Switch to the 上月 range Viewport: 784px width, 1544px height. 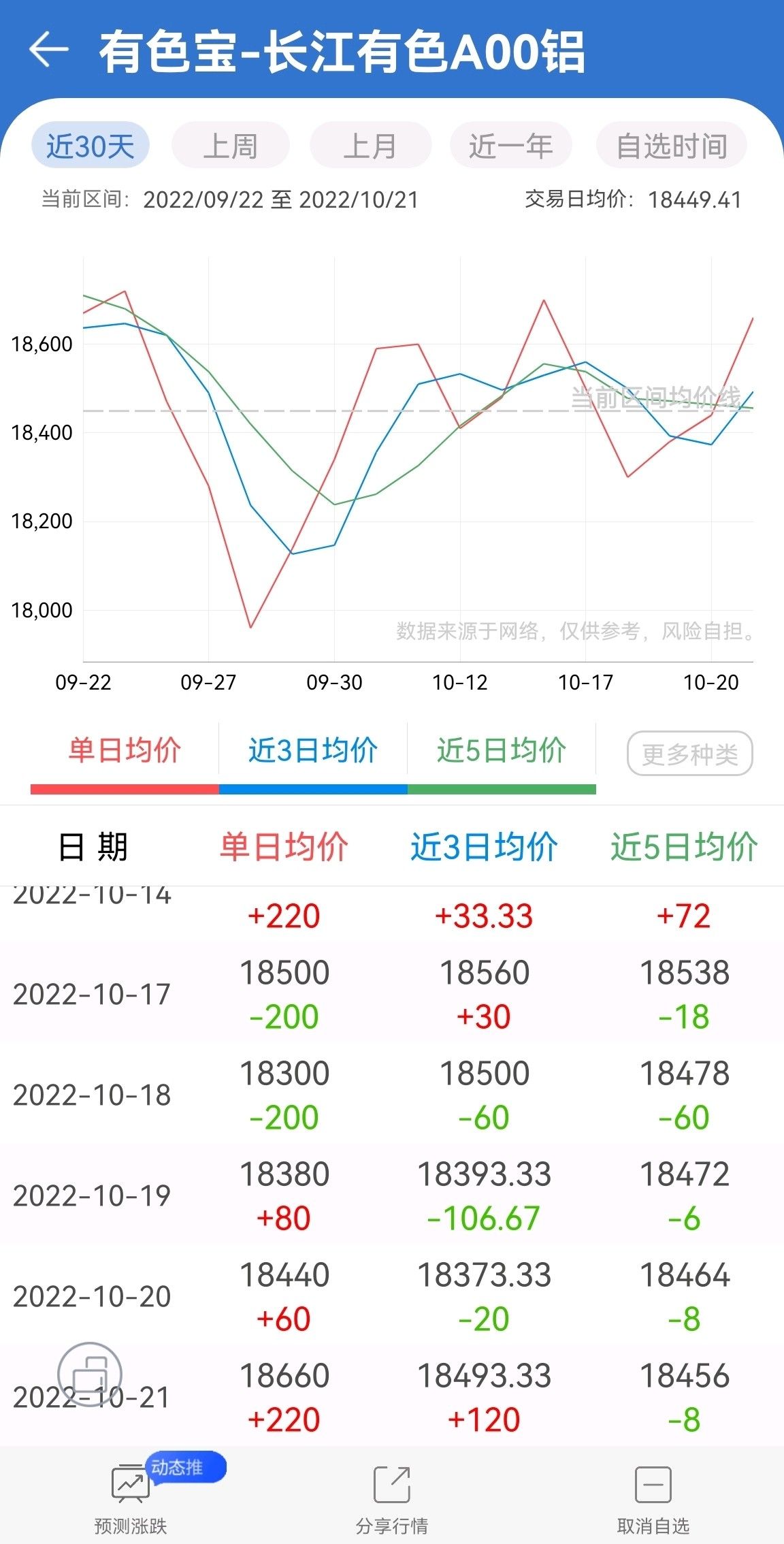[x=371, y=145]
